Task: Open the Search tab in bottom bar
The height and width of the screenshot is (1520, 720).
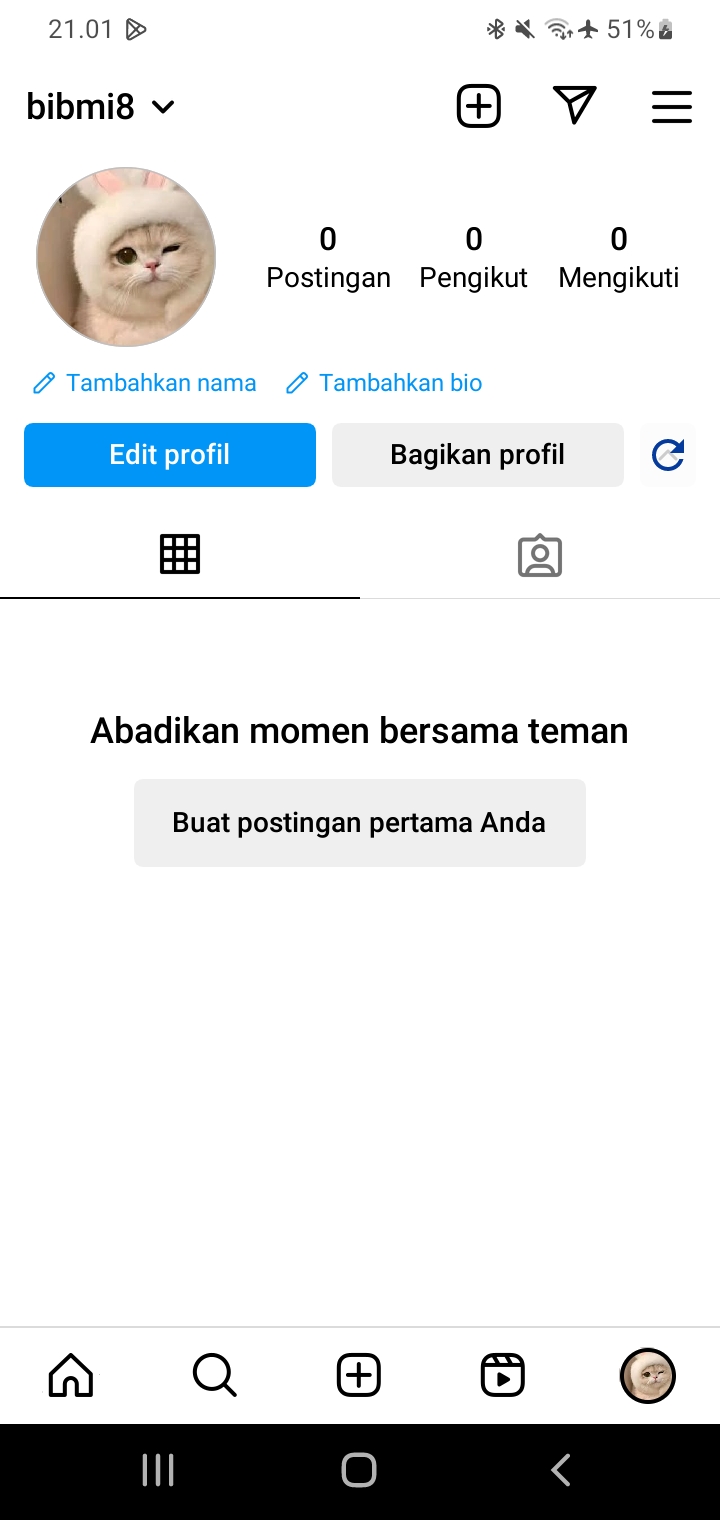Action: coord(214,1375)
